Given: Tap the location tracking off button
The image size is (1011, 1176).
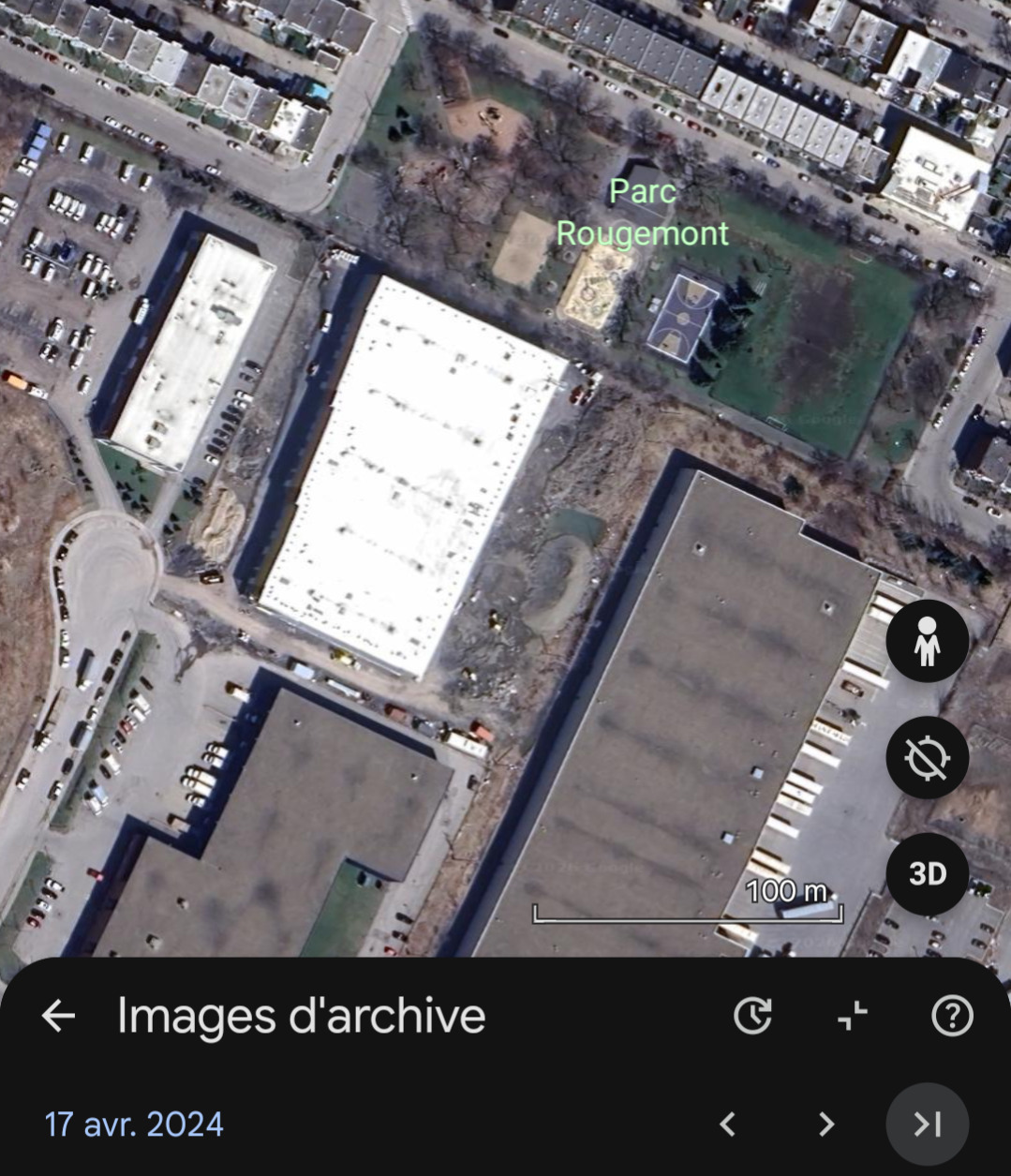Looking at the screenshot, I should click(927, 757).
